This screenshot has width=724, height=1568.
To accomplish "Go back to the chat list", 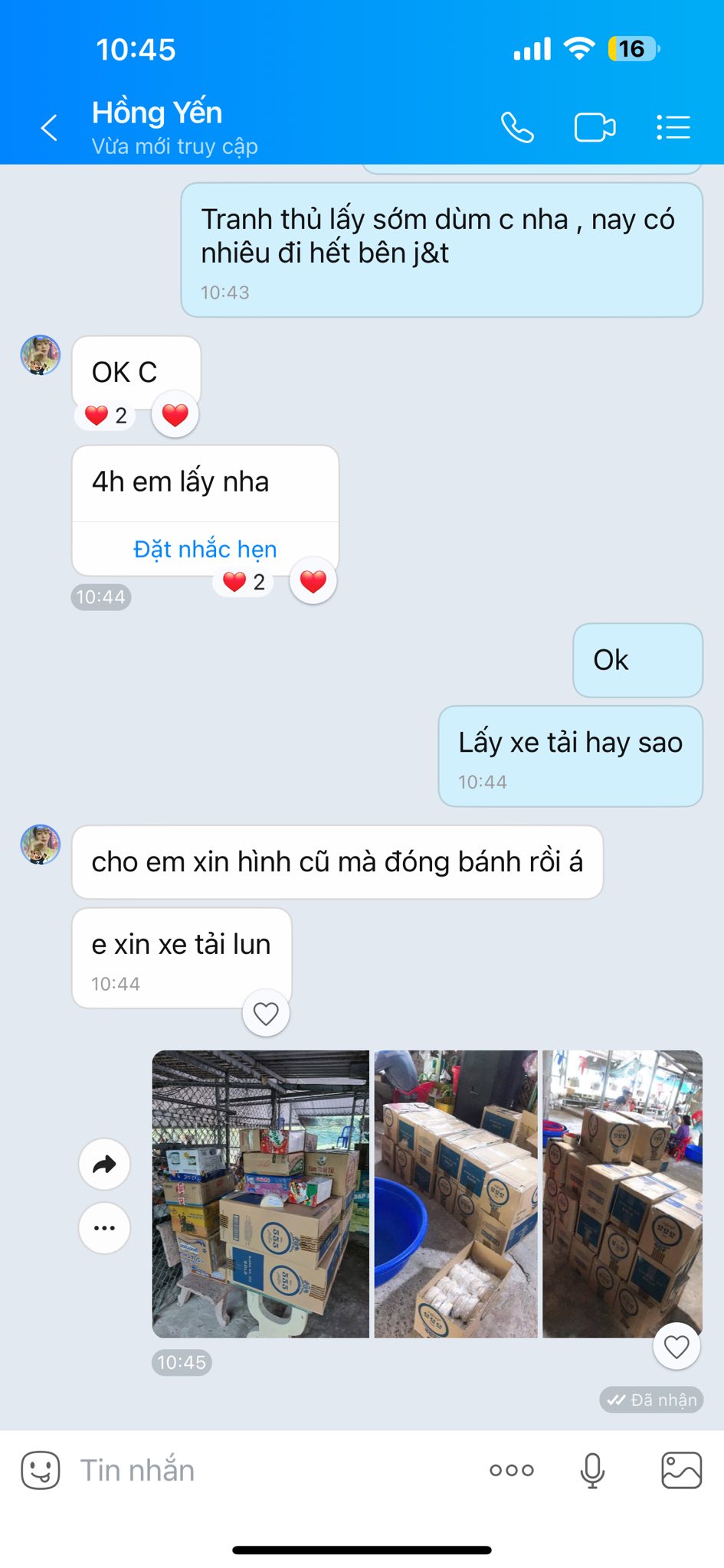I will point(50,128).
